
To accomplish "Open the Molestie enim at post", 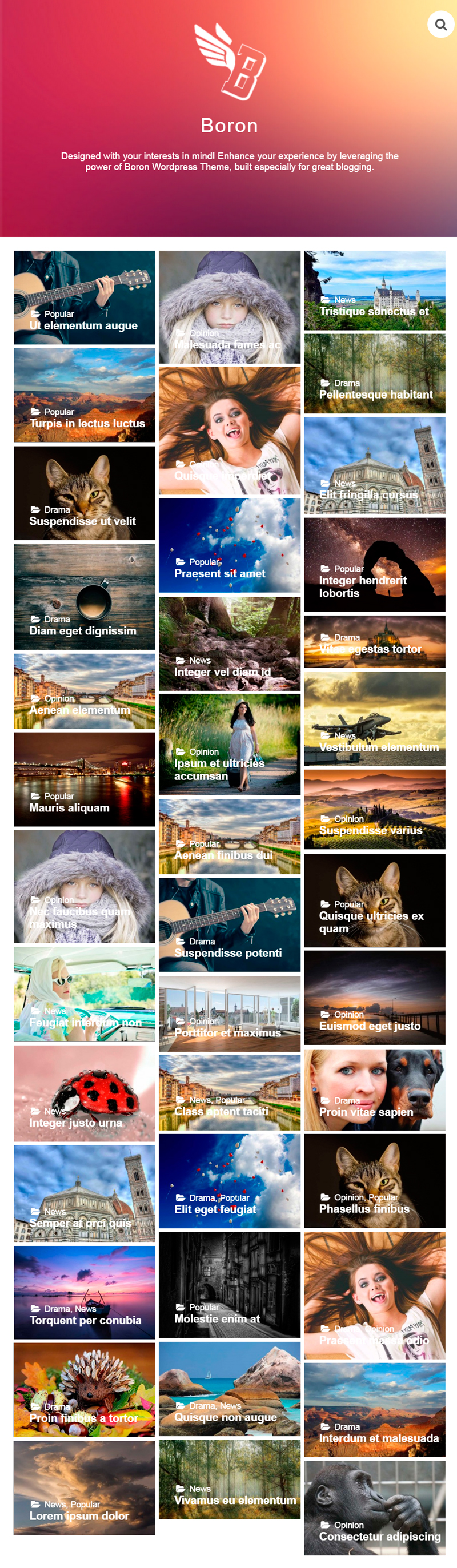I will 217,1318.
